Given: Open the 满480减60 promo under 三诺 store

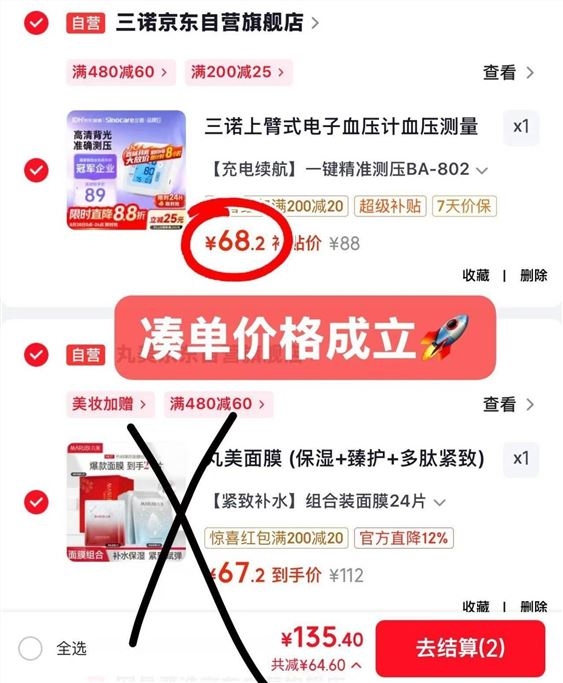Looking at the screenshot, I should coord(121,72).
